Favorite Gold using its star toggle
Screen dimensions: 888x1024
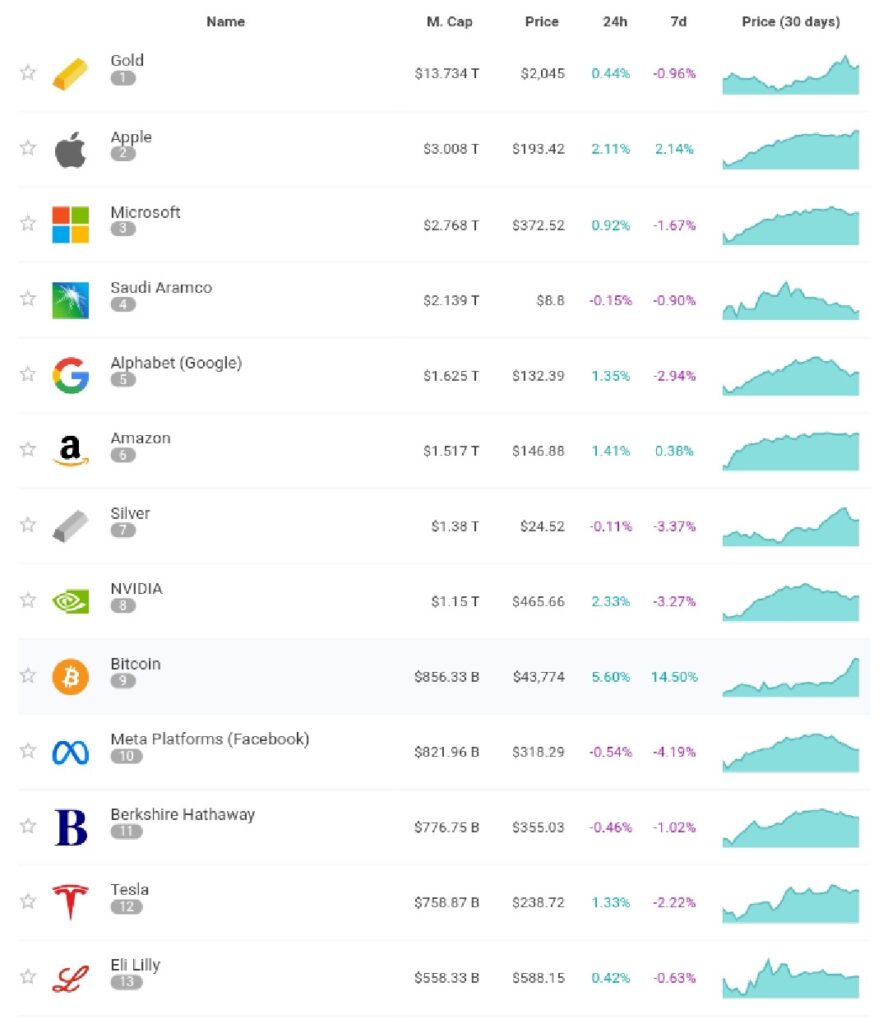(x=27, y=72)
